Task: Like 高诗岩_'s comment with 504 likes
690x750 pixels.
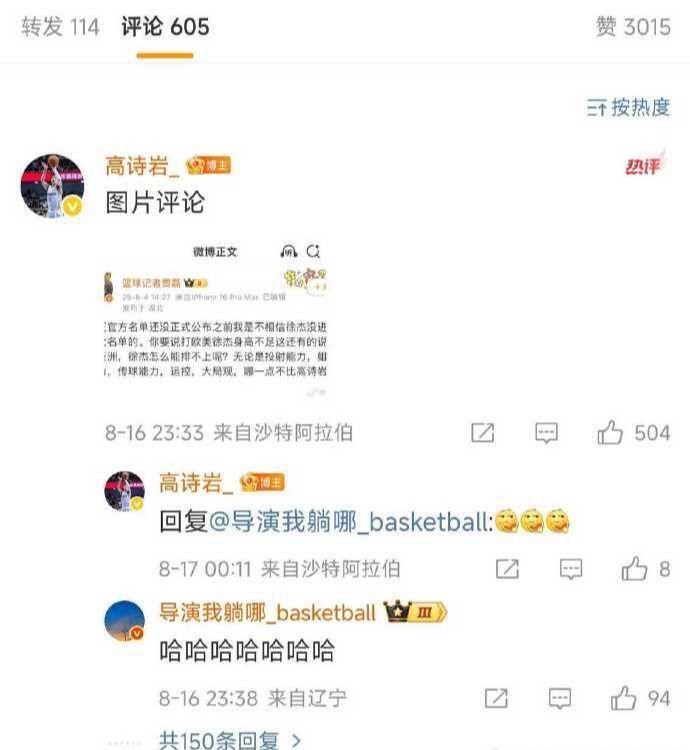Action: (x=610, y=433)
